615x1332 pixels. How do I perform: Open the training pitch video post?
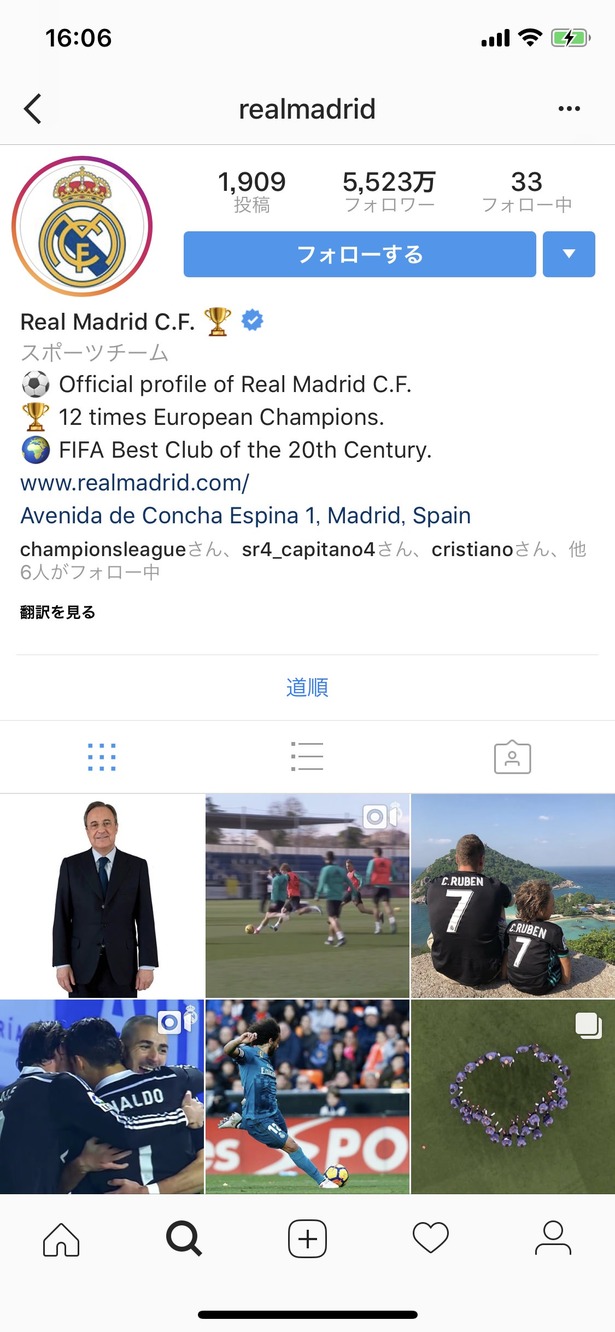point(307,896)
